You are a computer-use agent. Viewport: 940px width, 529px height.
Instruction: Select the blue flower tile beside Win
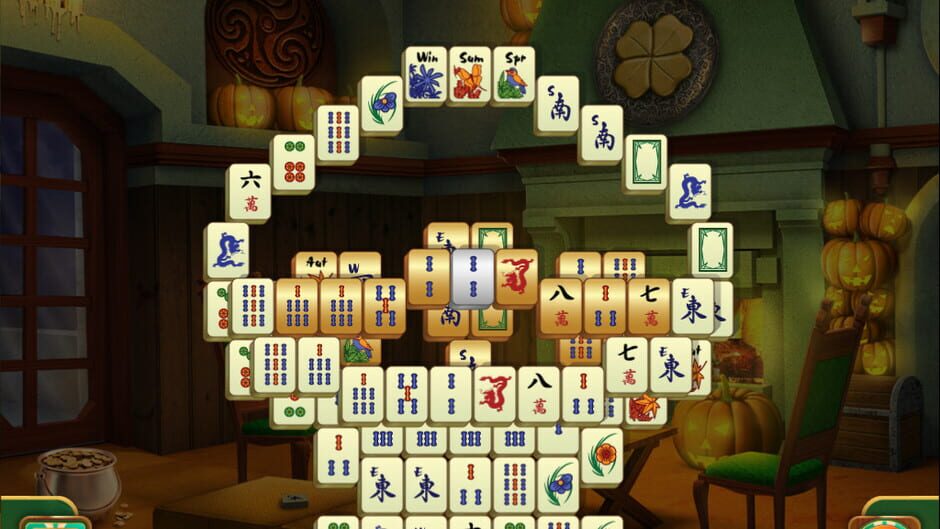381,105
